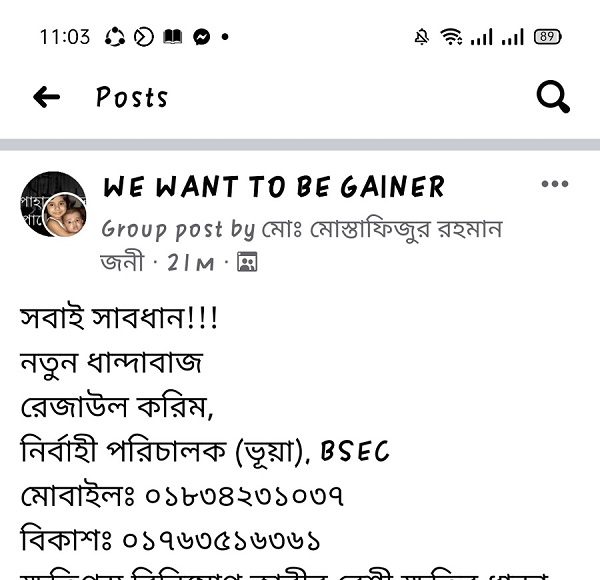Viewport: 600px width, 580px height.
Task: Open the post's three-dot options menu
Action: 554,185
